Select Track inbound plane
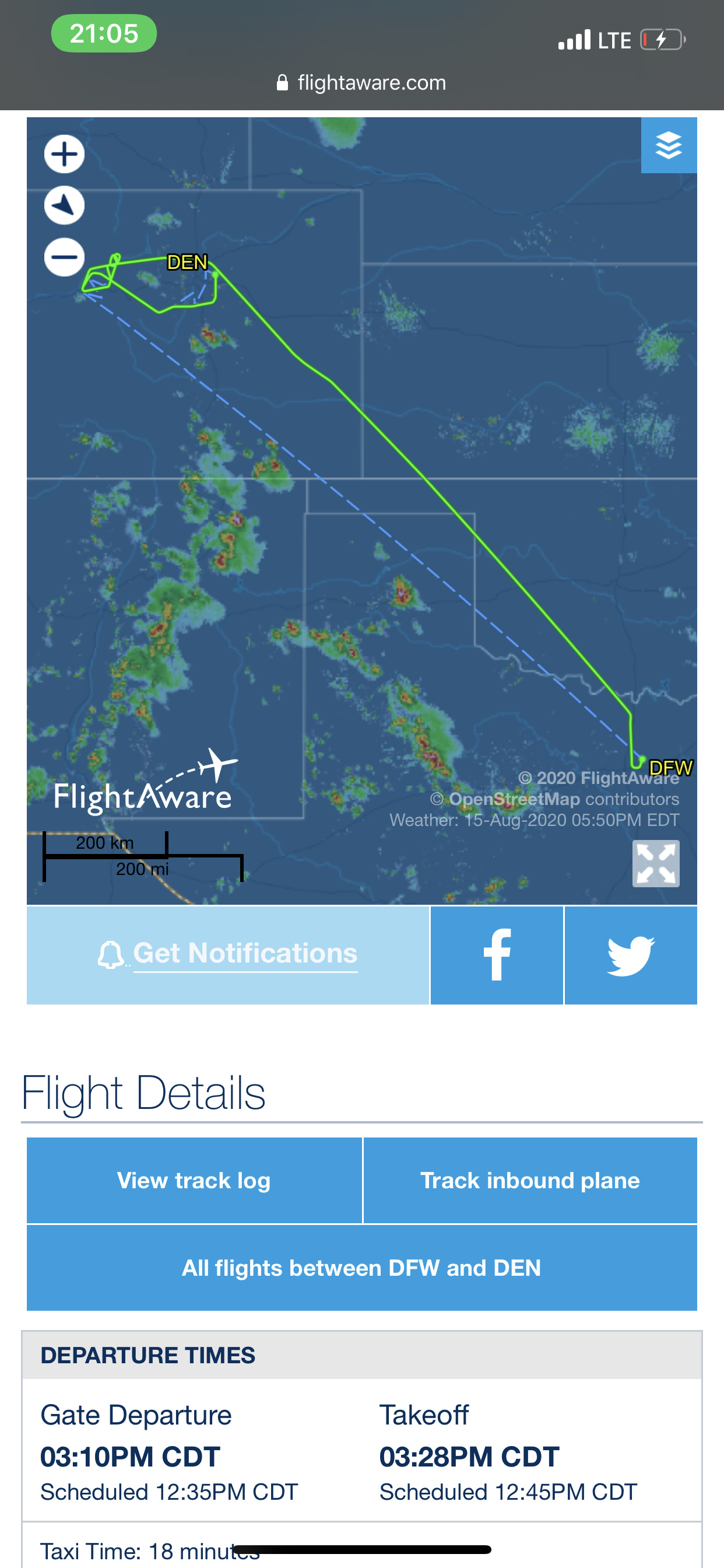 click(530, 1180)
